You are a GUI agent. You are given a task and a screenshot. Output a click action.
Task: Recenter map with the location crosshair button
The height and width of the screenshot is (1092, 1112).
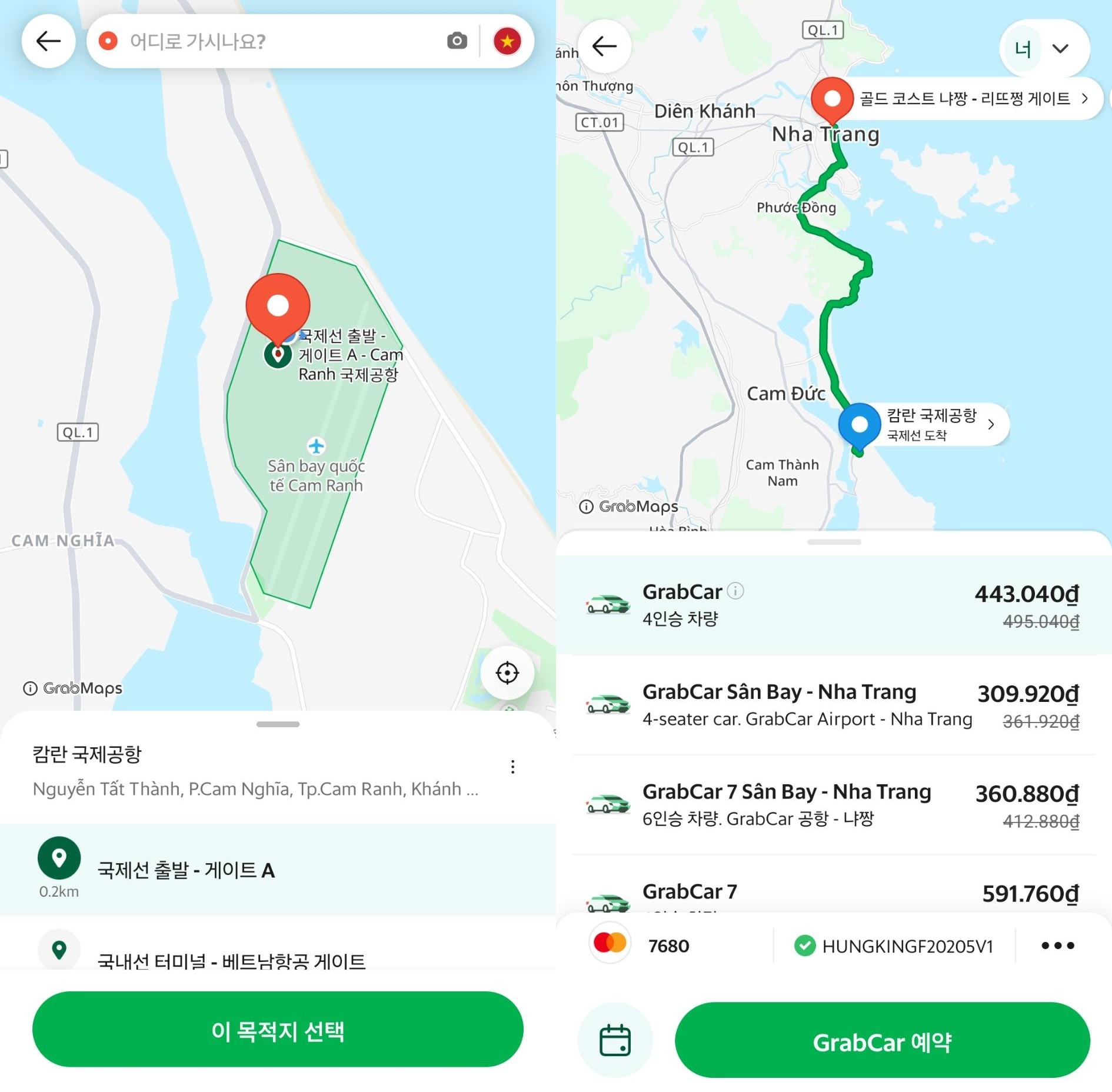(507, 672)
